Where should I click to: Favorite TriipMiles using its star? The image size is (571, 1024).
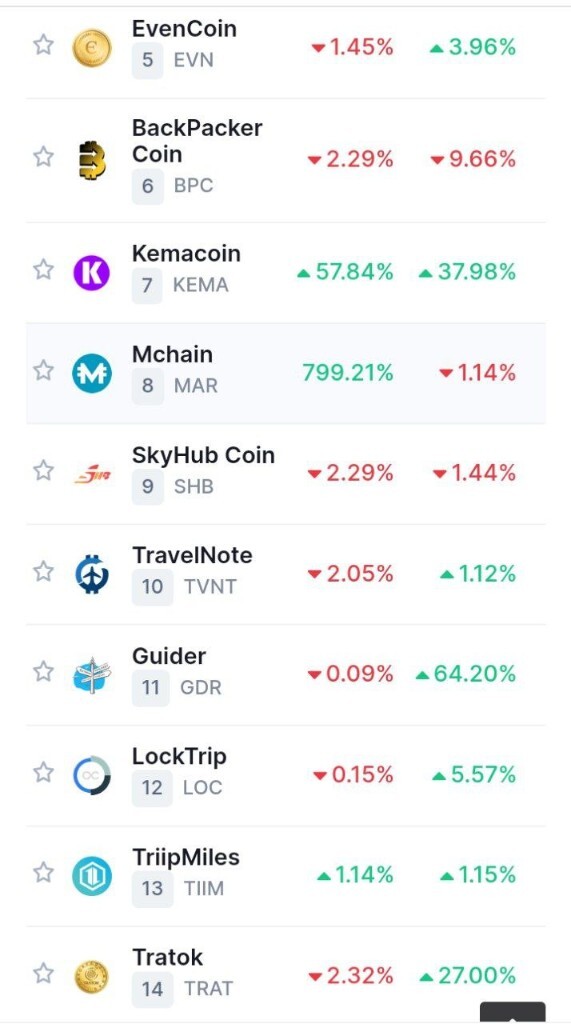[x=43, y=872]
